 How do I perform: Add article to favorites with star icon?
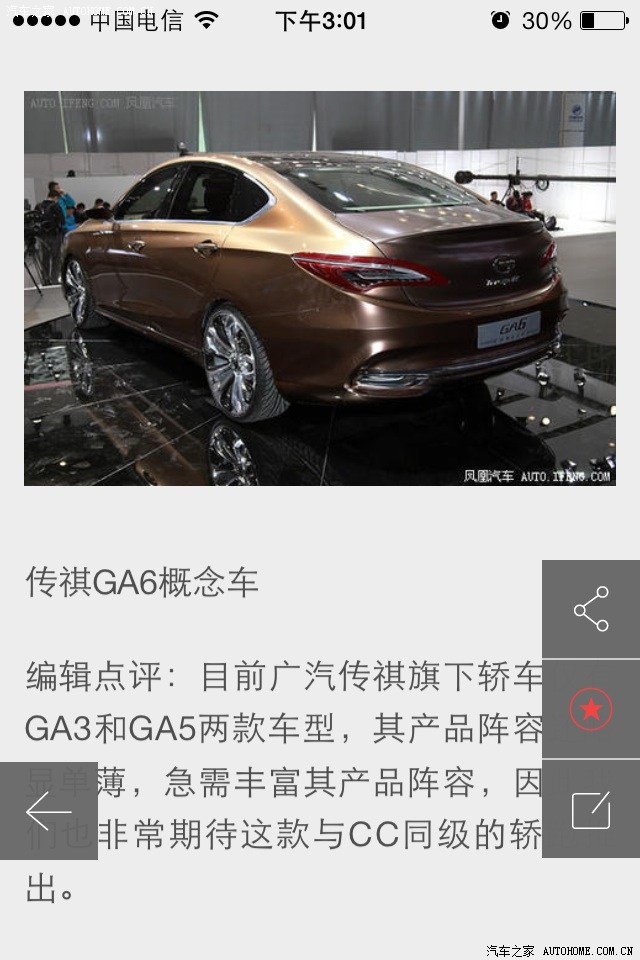(591, 709)
